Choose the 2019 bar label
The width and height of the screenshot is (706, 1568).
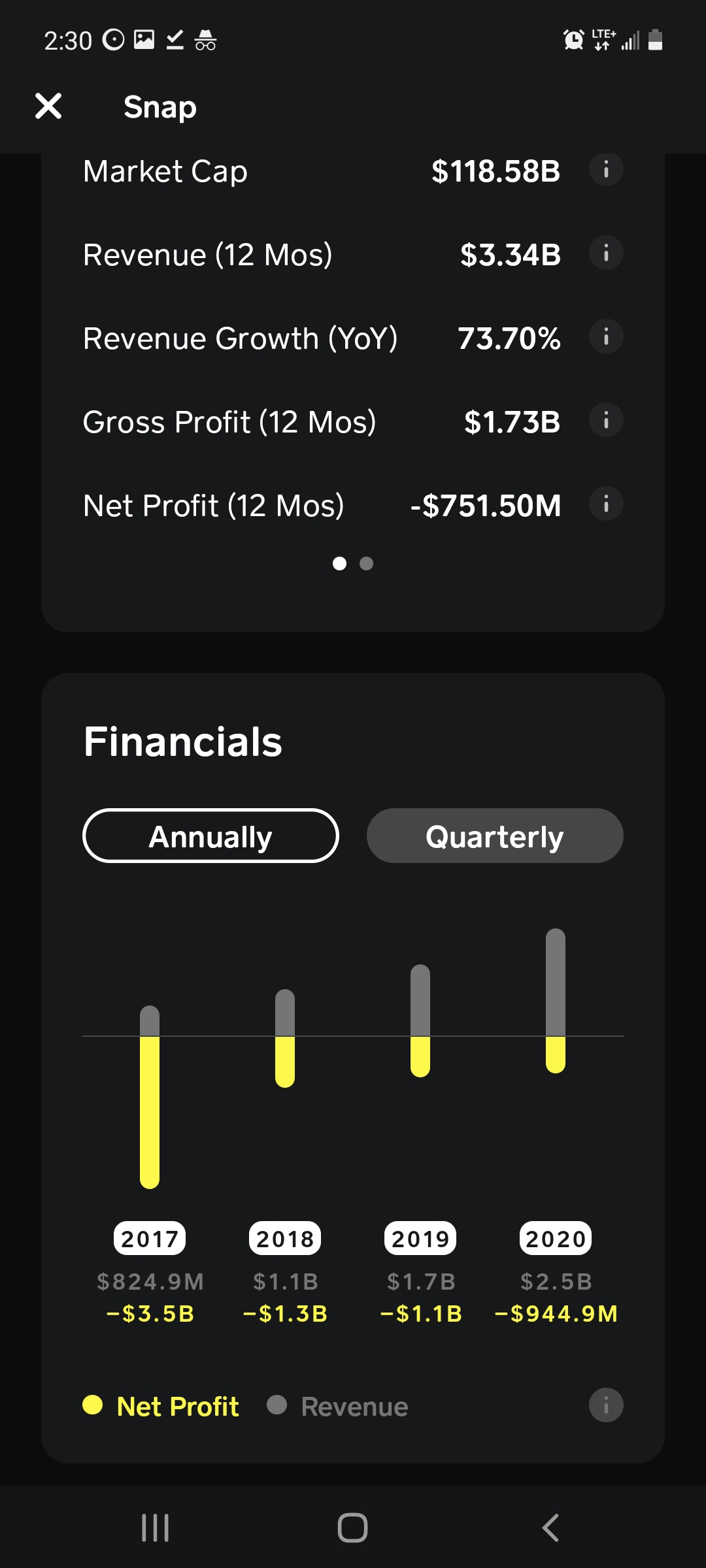[420, 1239]
